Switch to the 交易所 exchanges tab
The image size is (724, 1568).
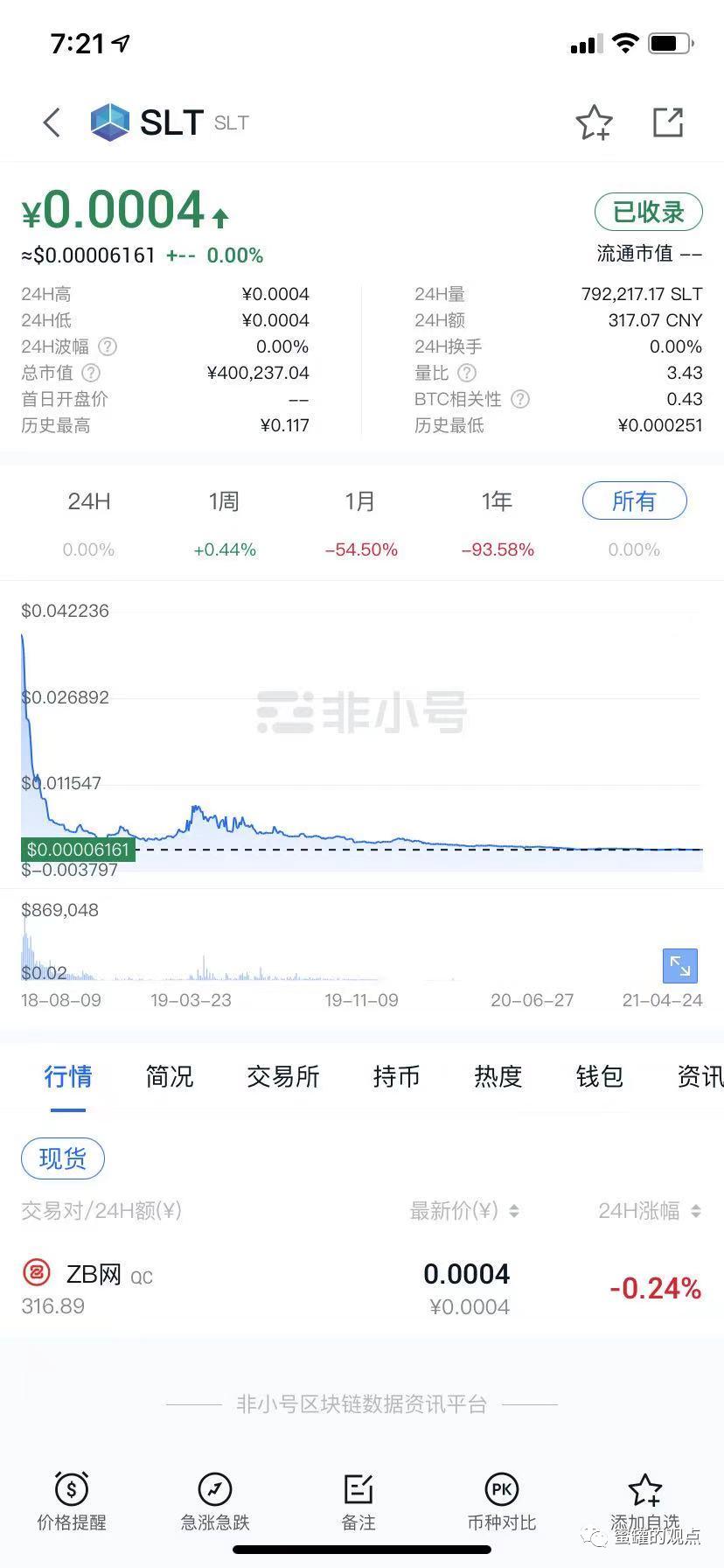pyautogui.click(x=282, y=1077)
